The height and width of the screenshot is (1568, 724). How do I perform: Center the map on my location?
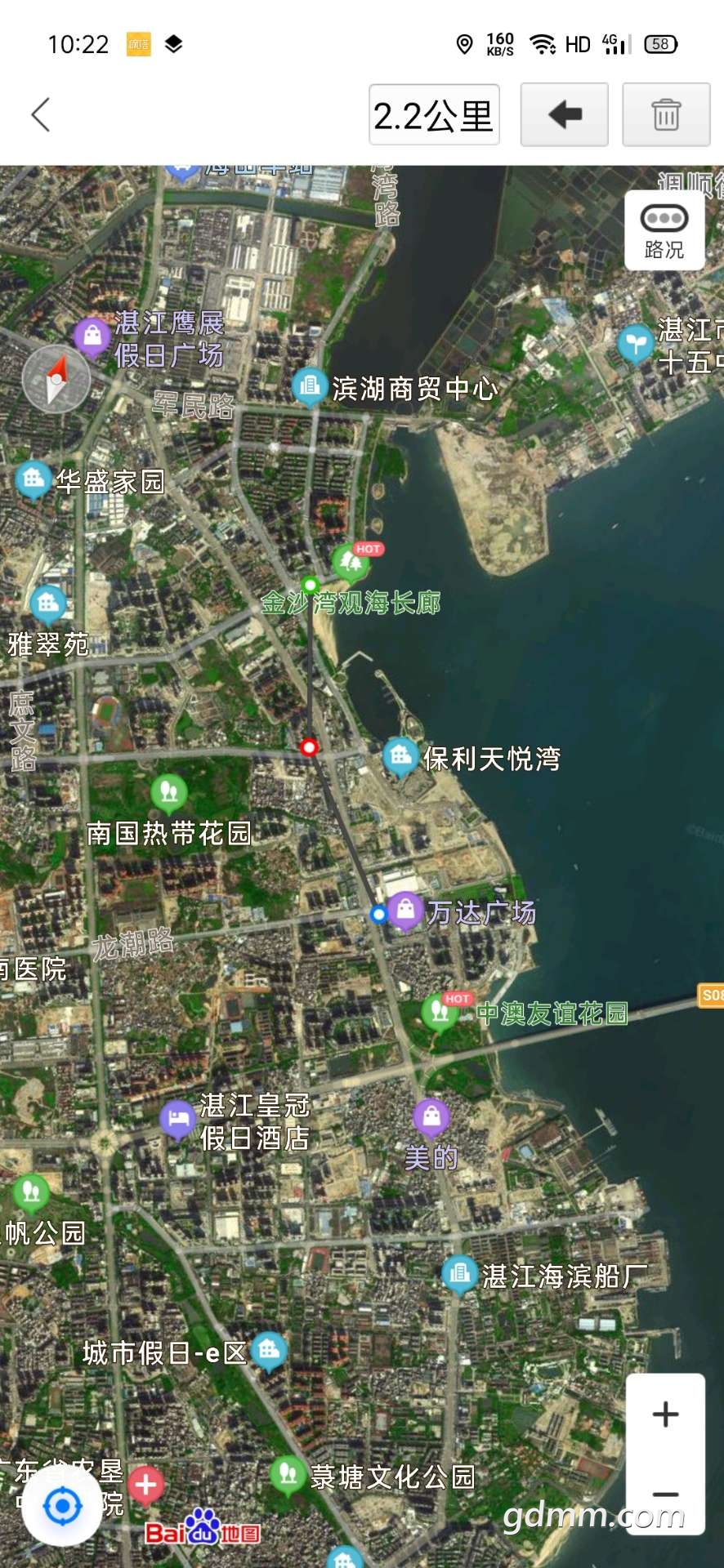coord(62,1506)
